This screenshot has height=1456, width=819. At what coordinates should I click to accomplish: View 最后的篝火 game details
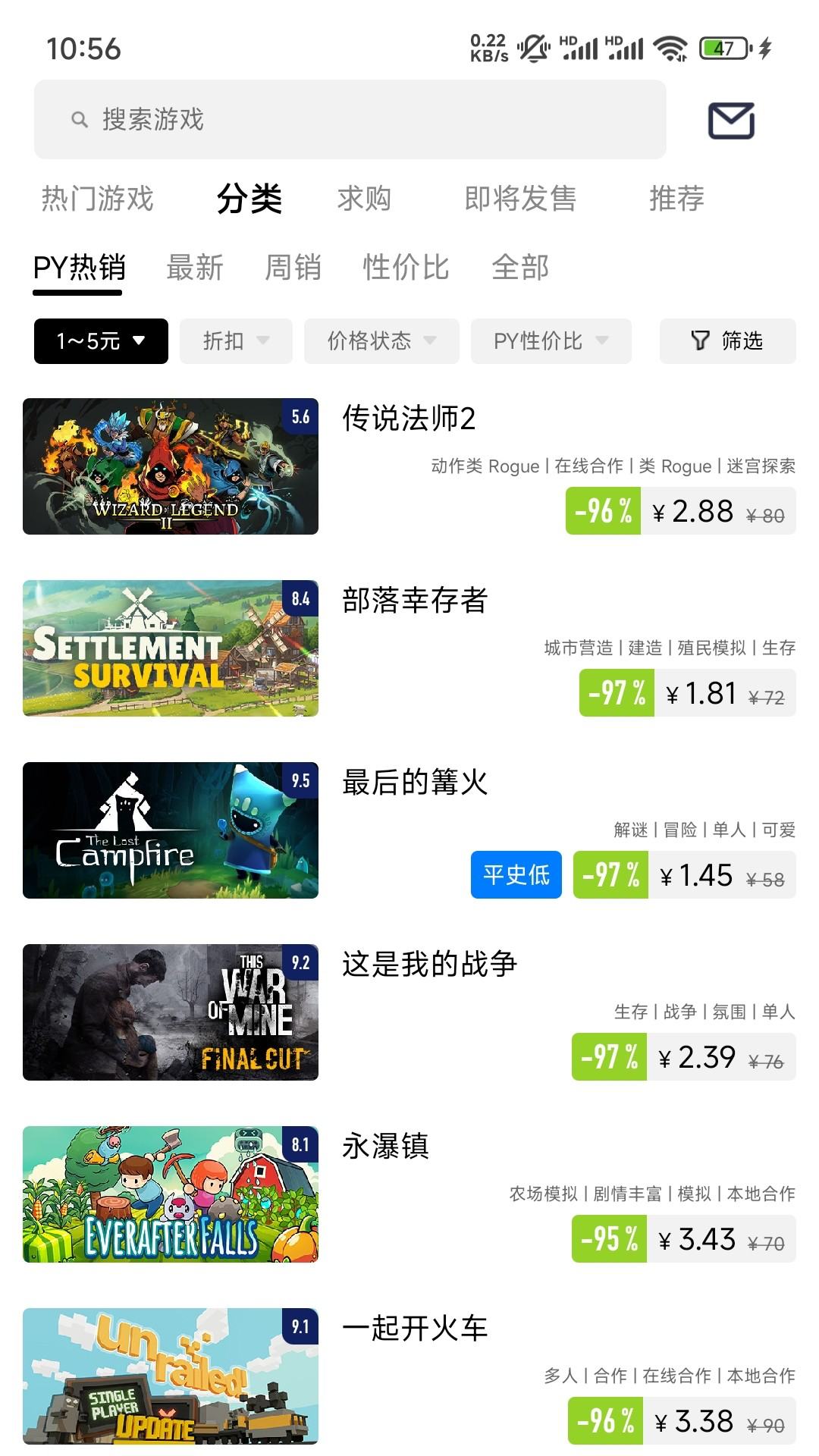414,783
